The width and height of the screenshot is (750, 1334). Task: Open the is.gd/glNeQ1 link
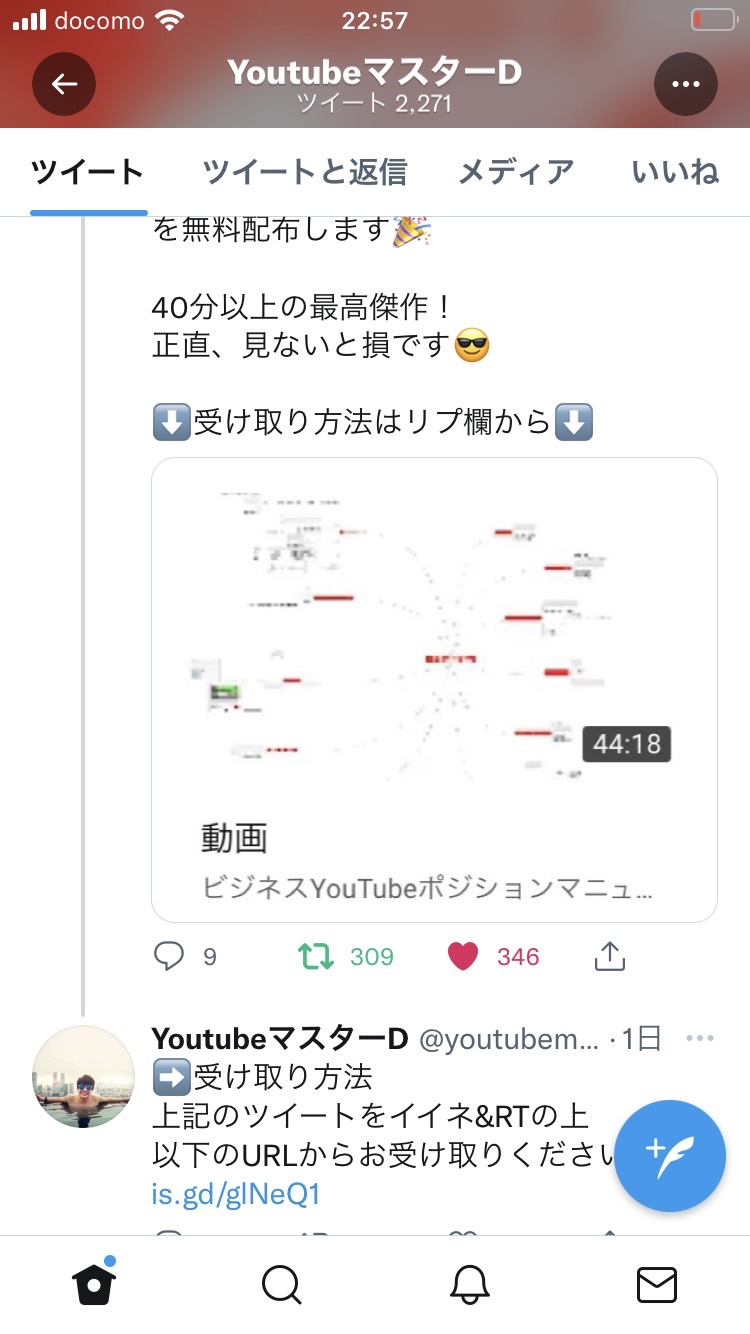coord(236,1194)
